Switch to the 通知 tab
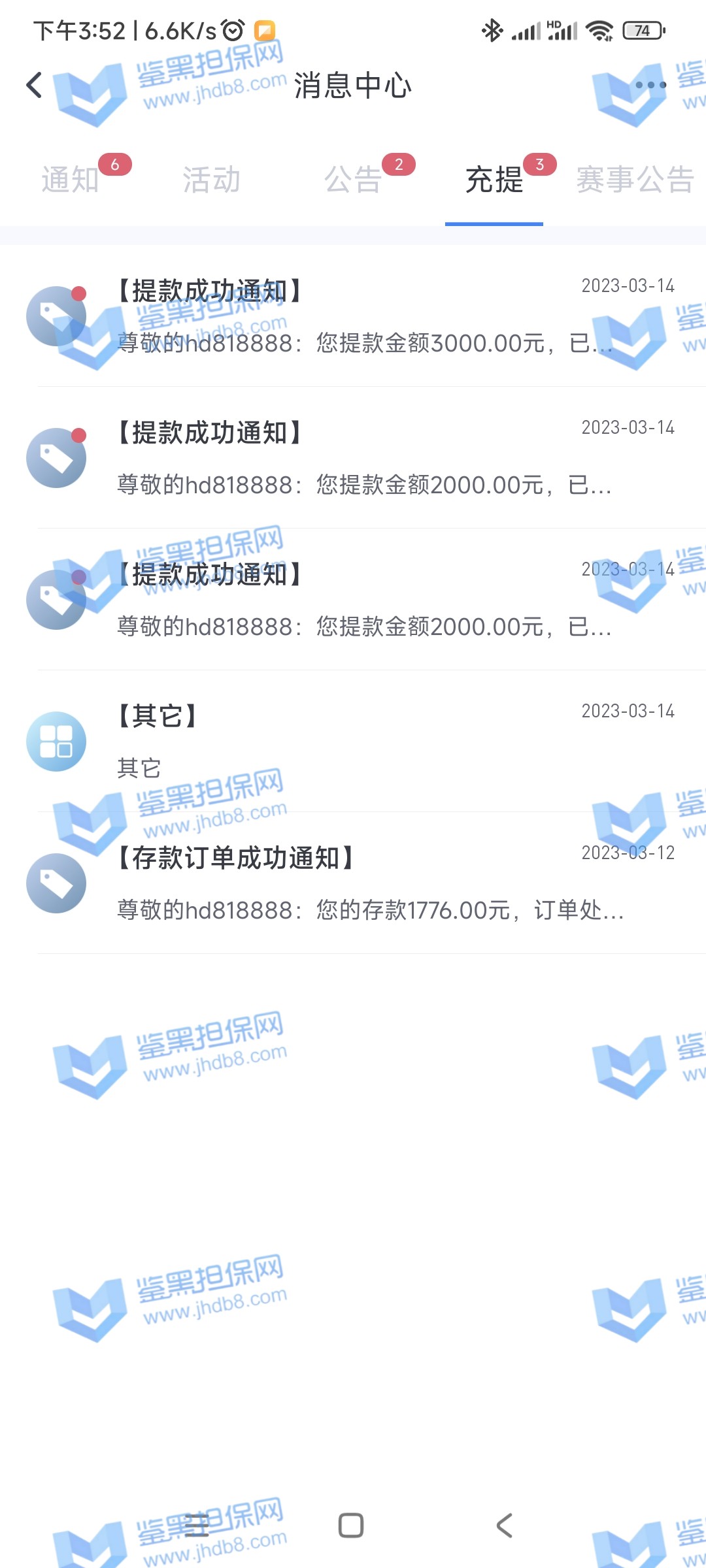Image resolution: width=706 pixels, height=1568 pixels. click(71, 180)
